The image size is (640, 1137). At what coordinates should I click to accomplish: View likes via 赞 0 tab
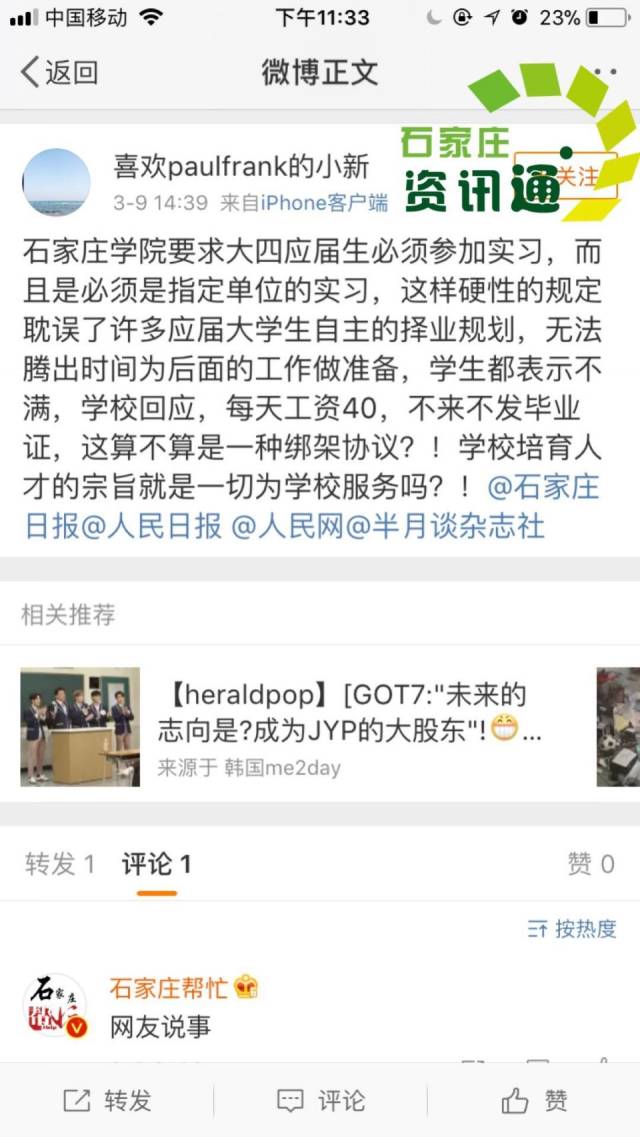[x=591, y=864]
